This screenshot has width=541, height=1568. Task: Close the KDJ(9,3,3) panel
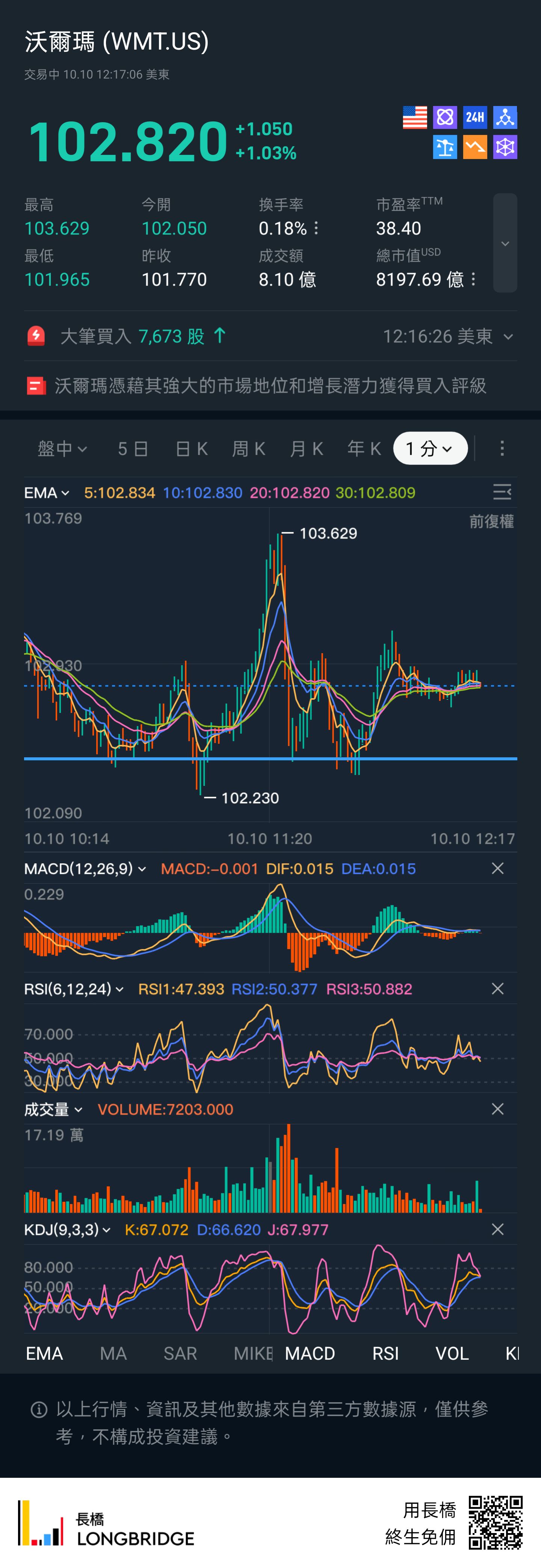pos(497,1230)
